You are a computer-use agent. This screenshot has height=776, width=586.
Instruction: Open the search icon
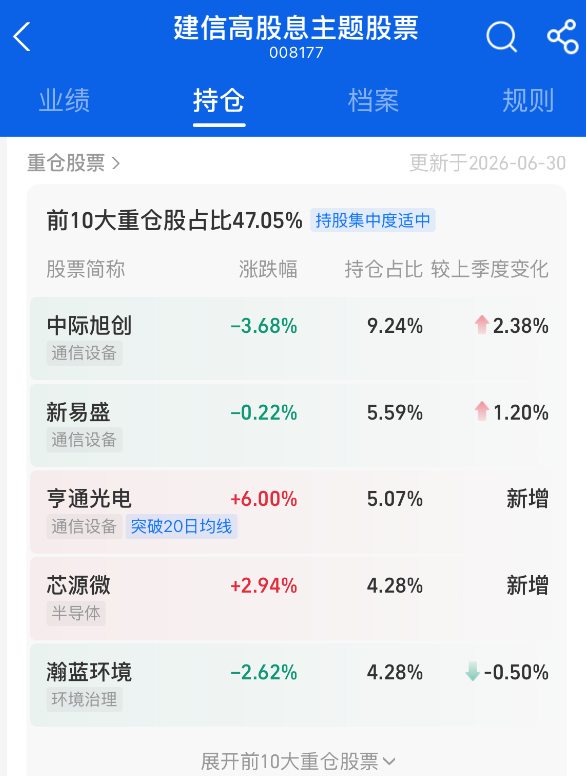coord(501,37)
